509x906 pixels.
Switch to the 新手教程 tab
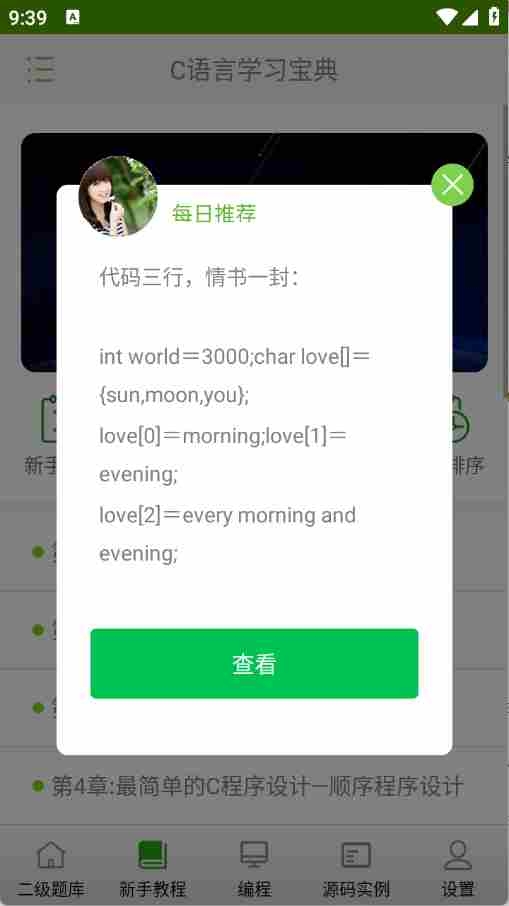tap(153, 867)
